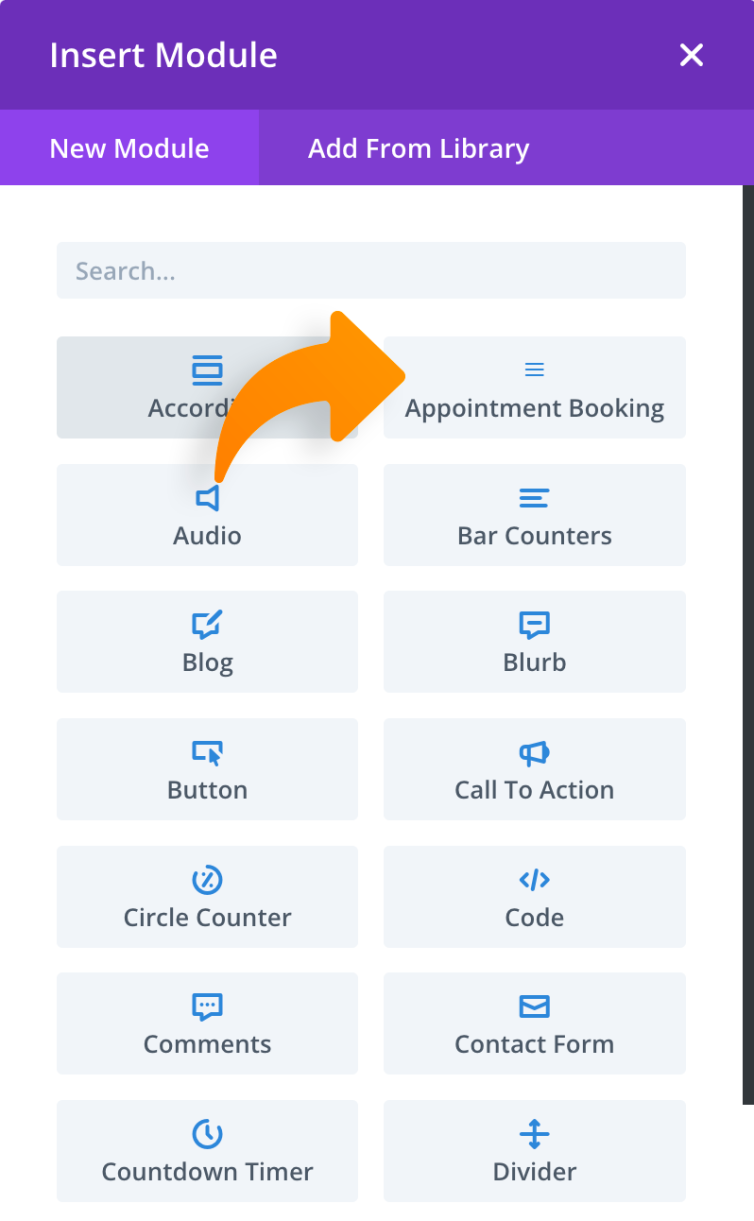Click the Code module icon
This screenshot has height=1221, width=754.
pos(534,878)
